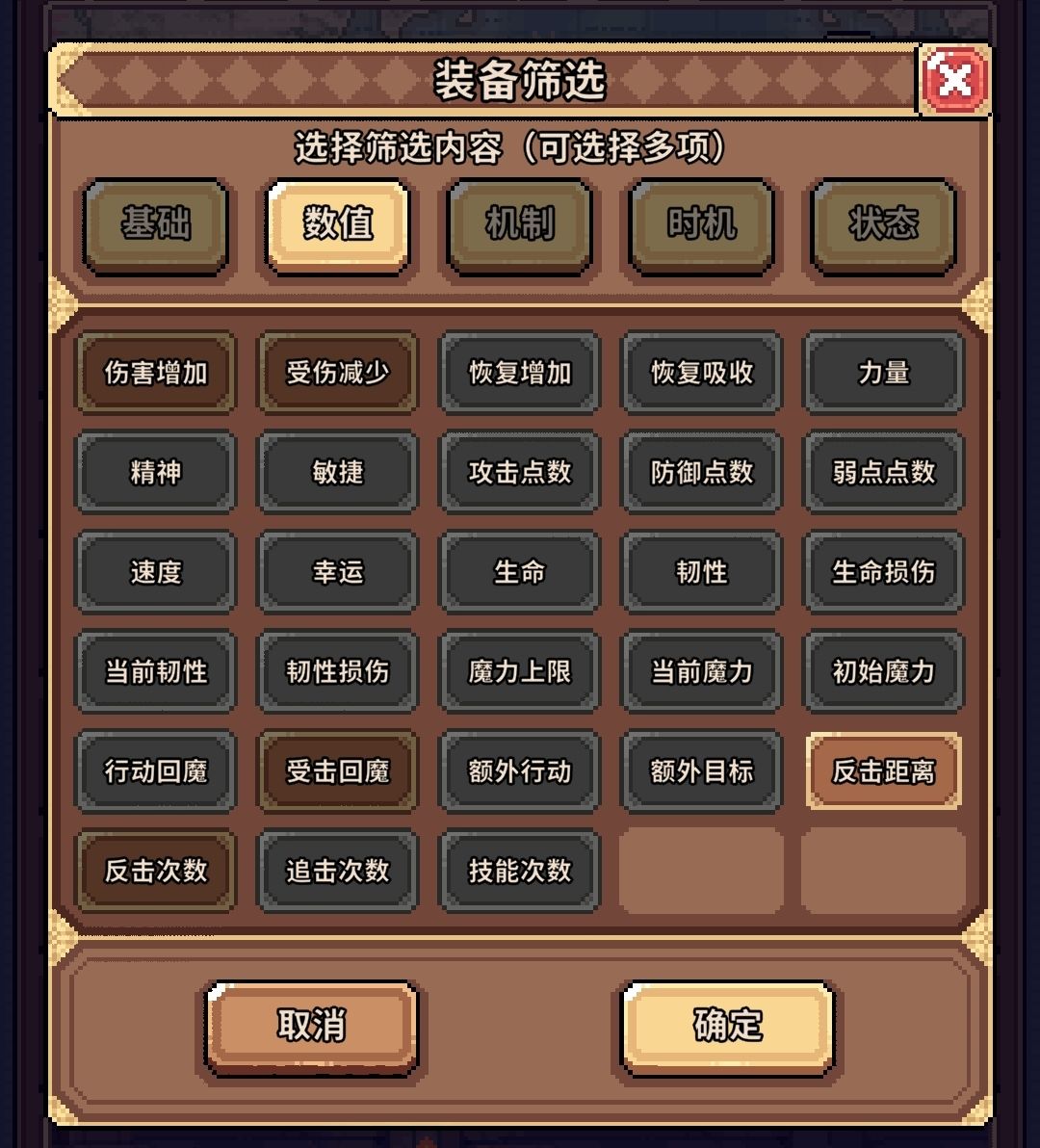Toggle the 生命 filter option

(519, 573)
